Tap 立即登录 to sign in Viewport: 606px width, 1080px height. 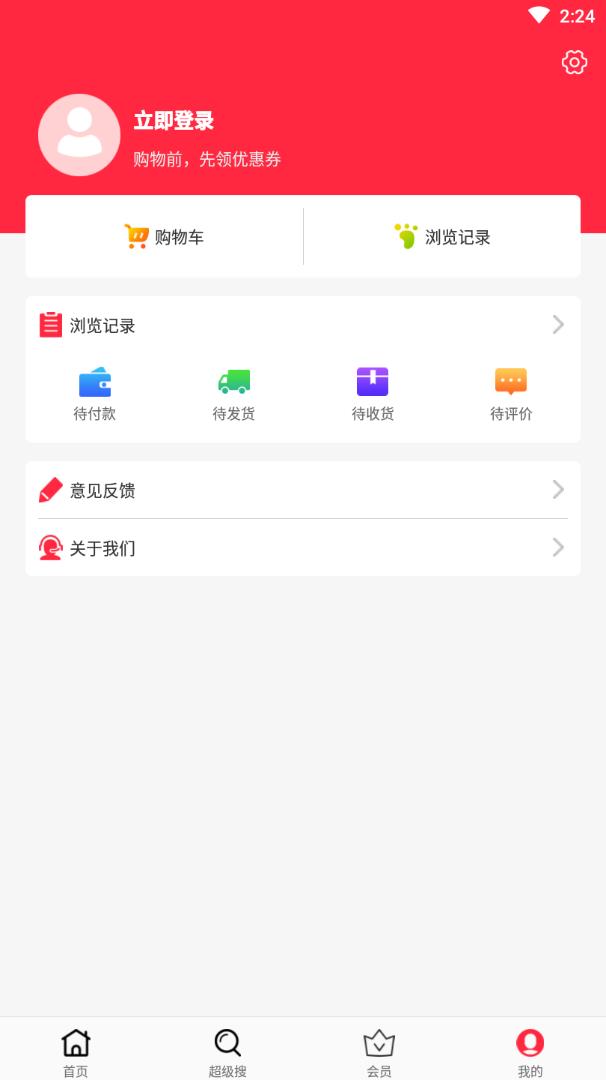pos(174,121)
